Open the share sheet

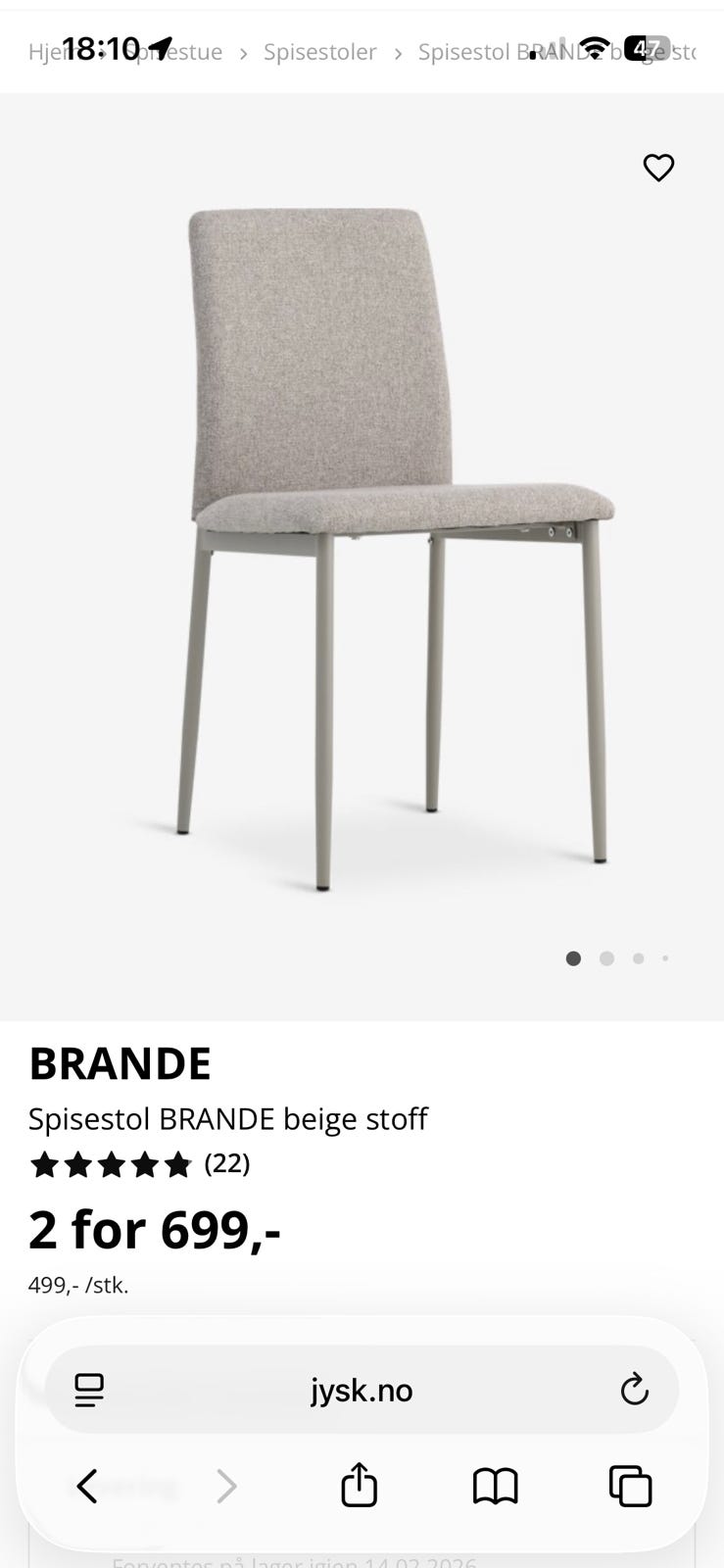359,1486
